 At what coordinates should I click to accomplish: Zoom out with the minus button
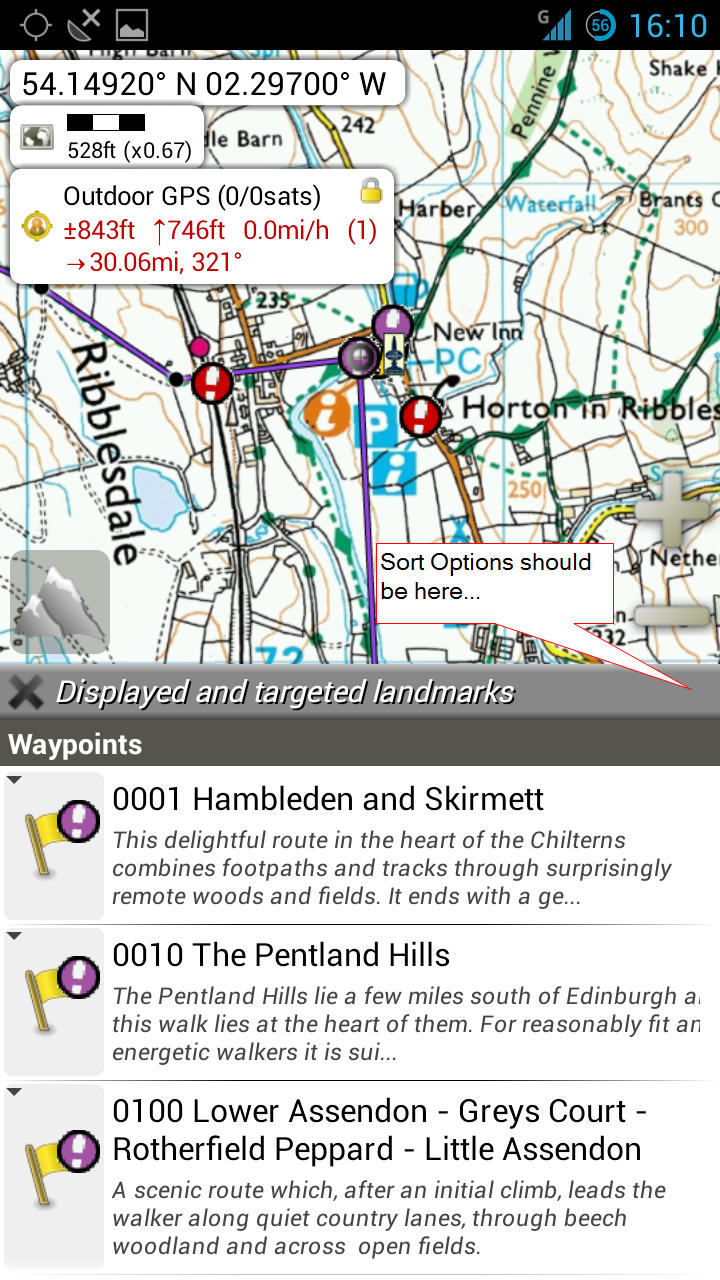tap(672, 616)
